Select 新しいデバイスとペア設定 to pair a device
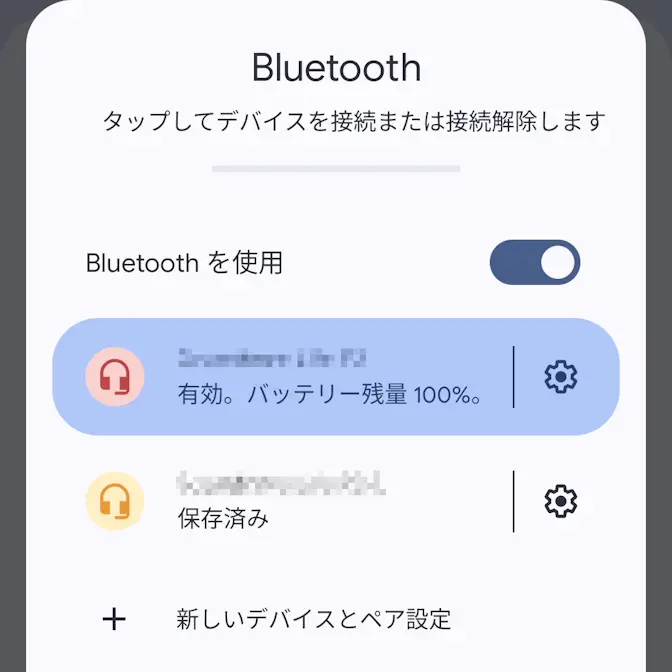Screen dimensions: 672x672 click(313, 619)
